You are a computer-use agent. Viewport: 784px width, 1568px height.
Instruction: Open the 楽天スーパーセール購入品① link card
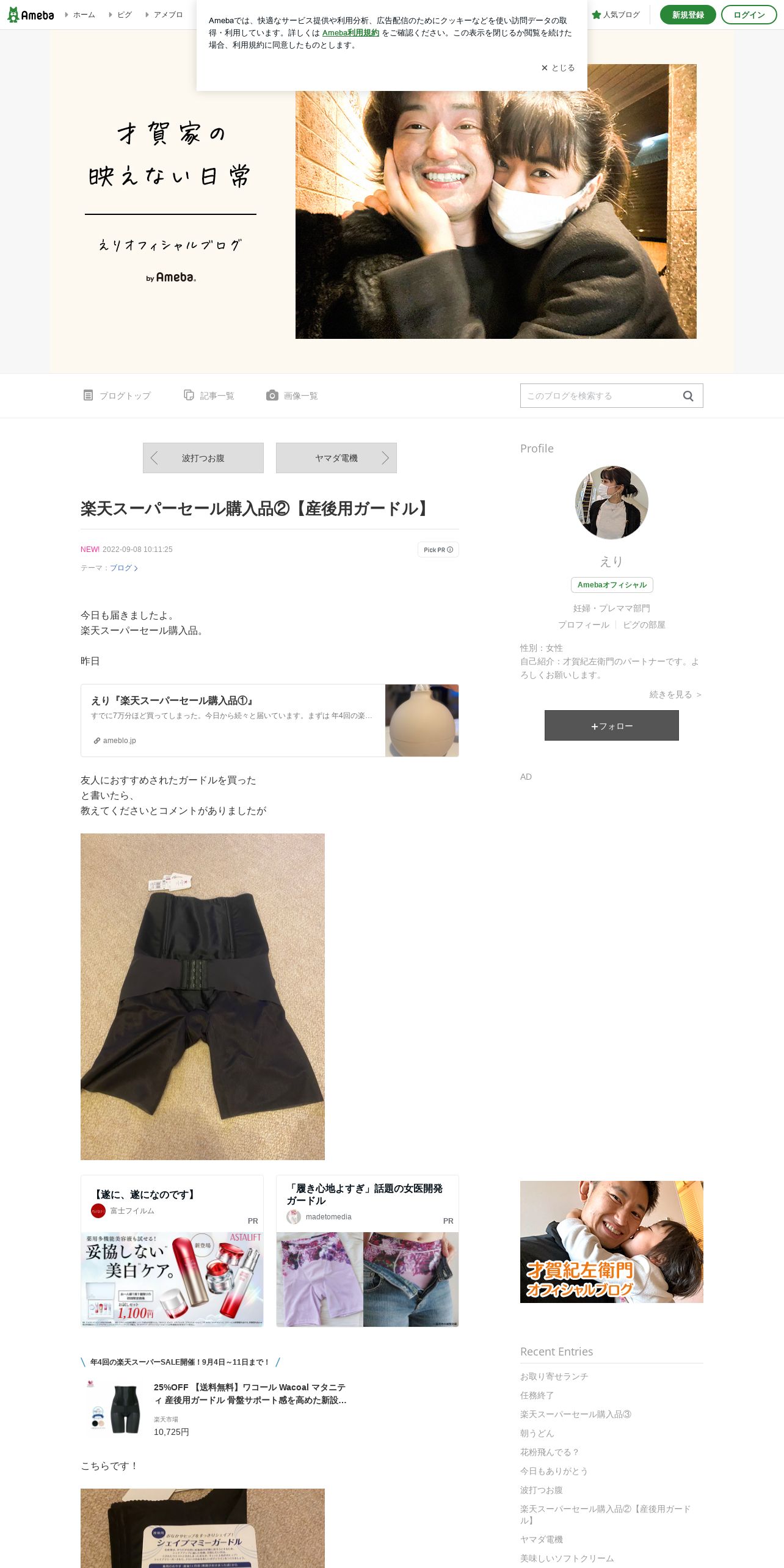[x=270, y=720]
